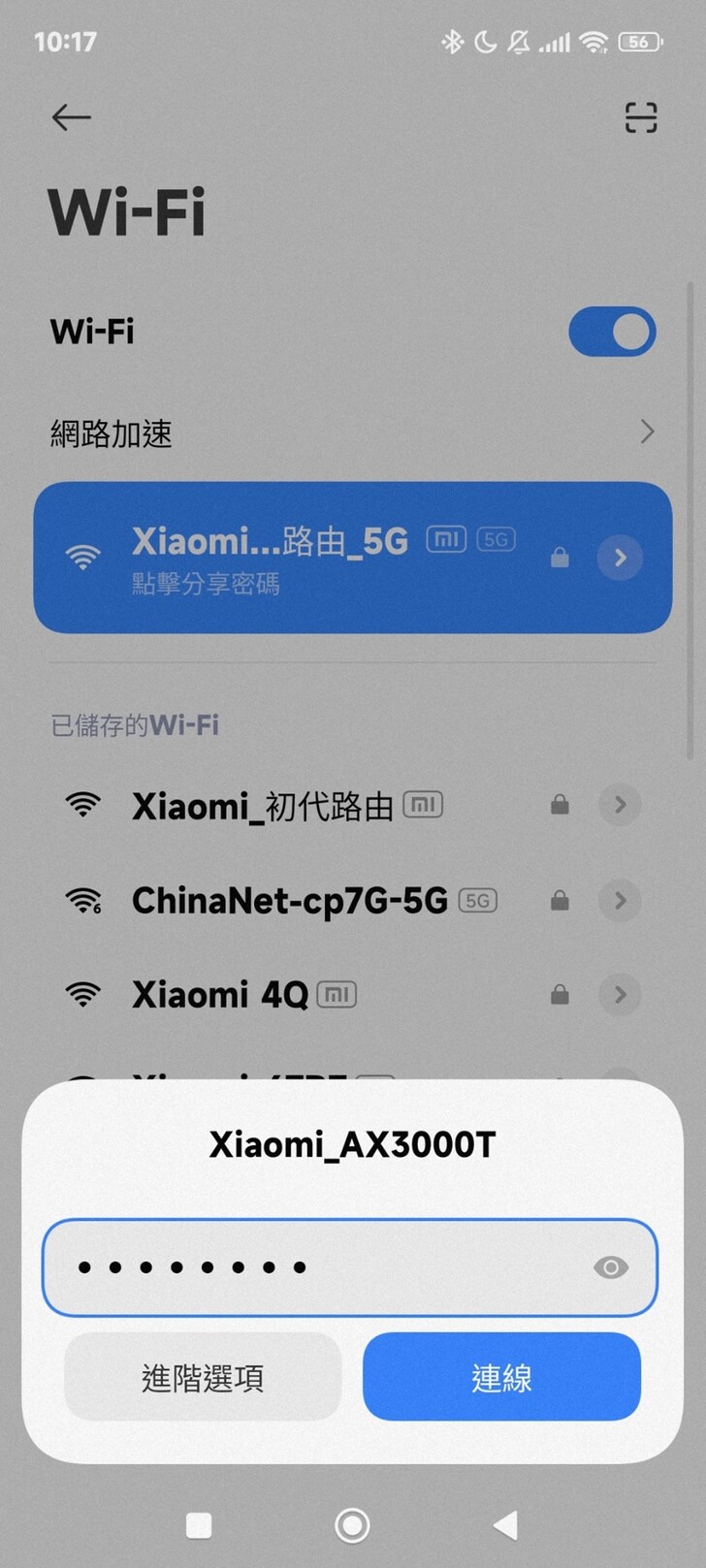Show password with the eye icon
The image size is (706, 1568).
[x=610, y=1267]
